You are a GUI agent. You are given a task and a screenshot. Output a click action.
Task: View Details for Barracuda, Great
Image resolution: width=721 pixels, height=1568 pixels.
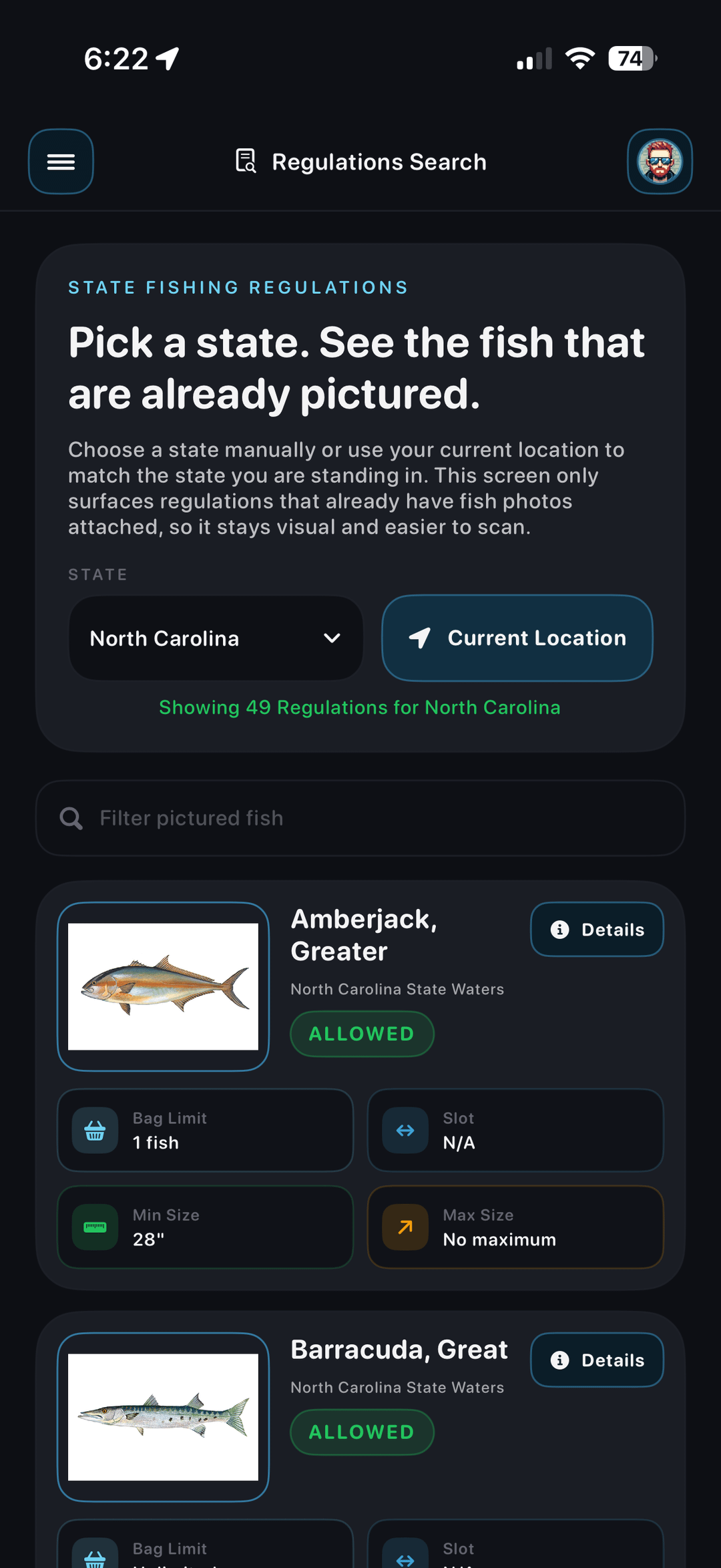pos(597,1360)
